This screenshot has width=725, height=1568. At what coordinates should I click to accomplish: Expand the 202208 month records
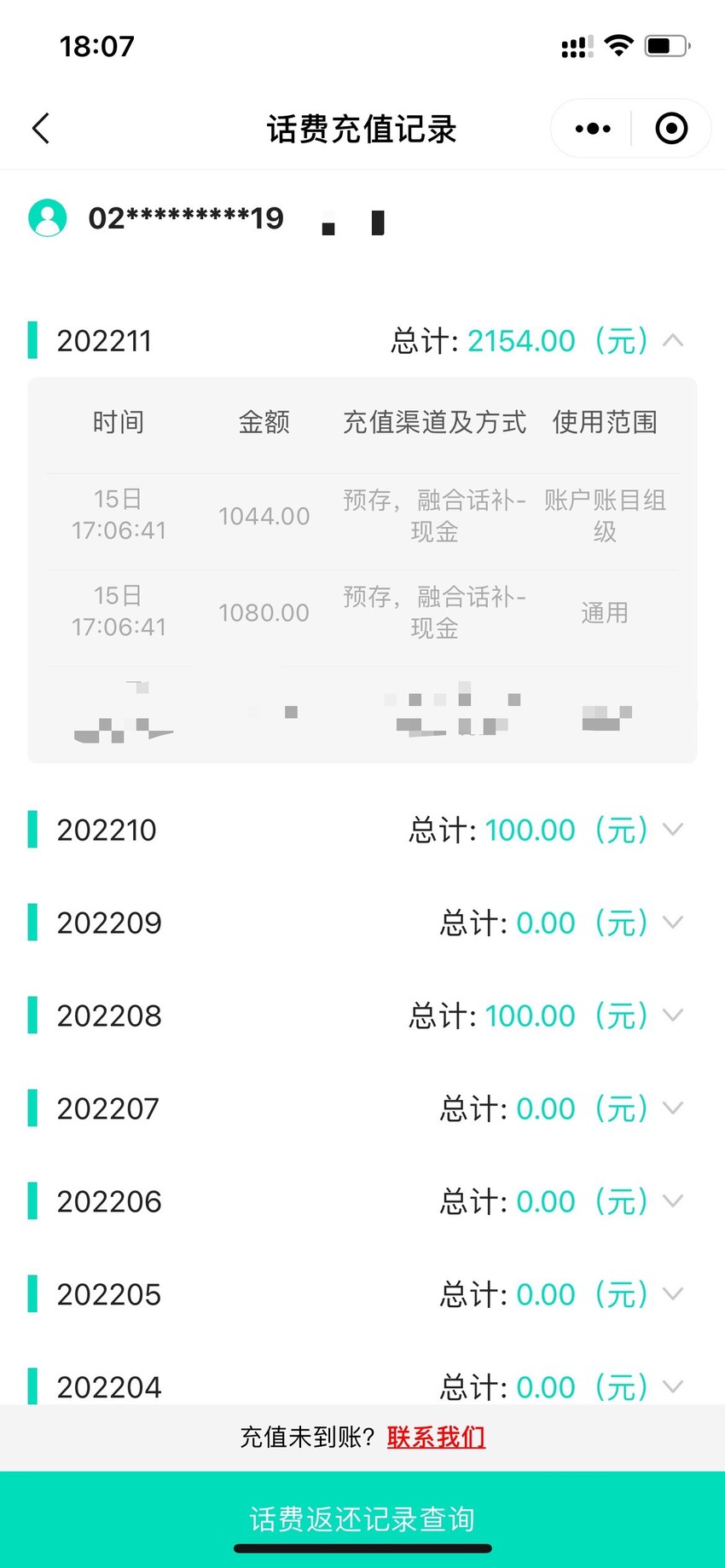coord(673,1015)
